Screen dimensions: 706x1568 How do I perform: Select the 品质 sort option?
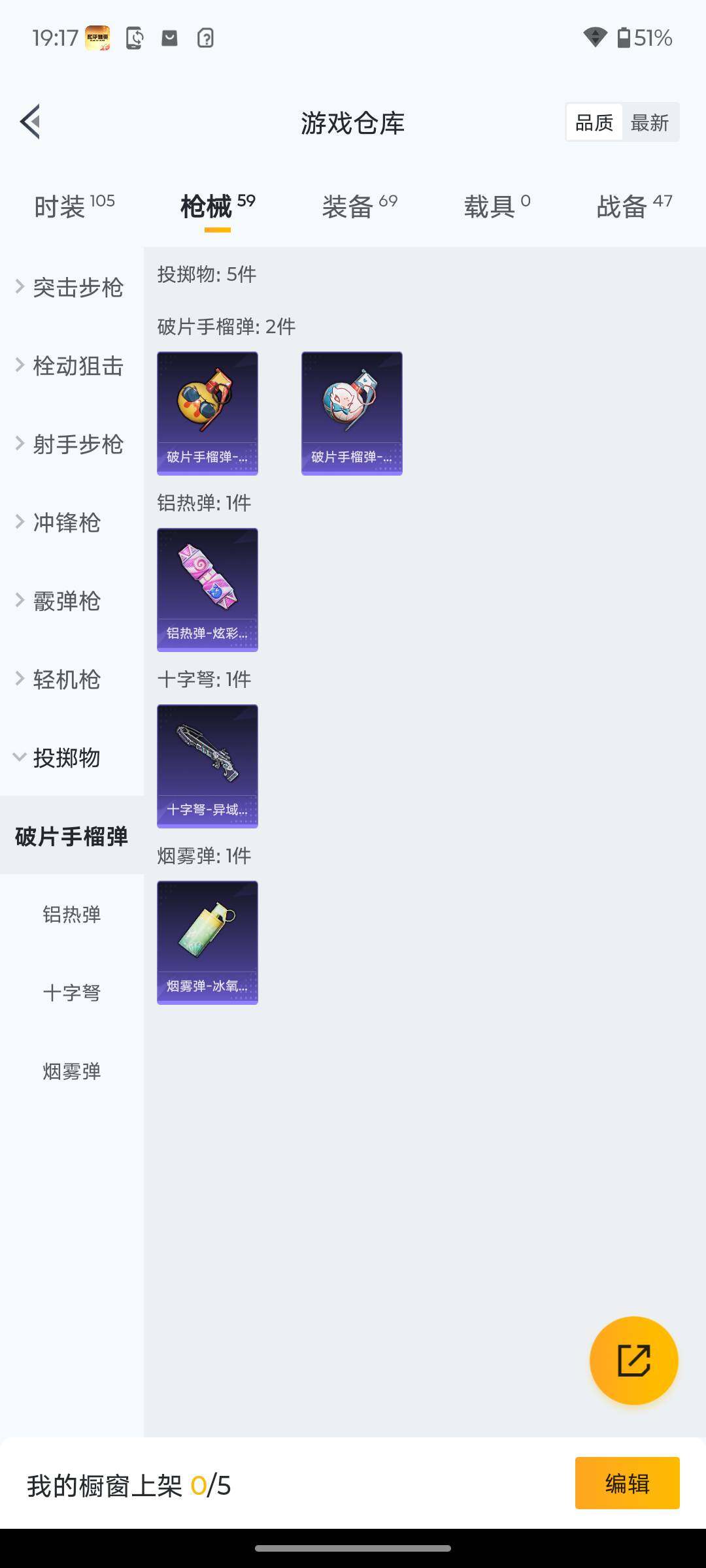click(x=594, y=122)
